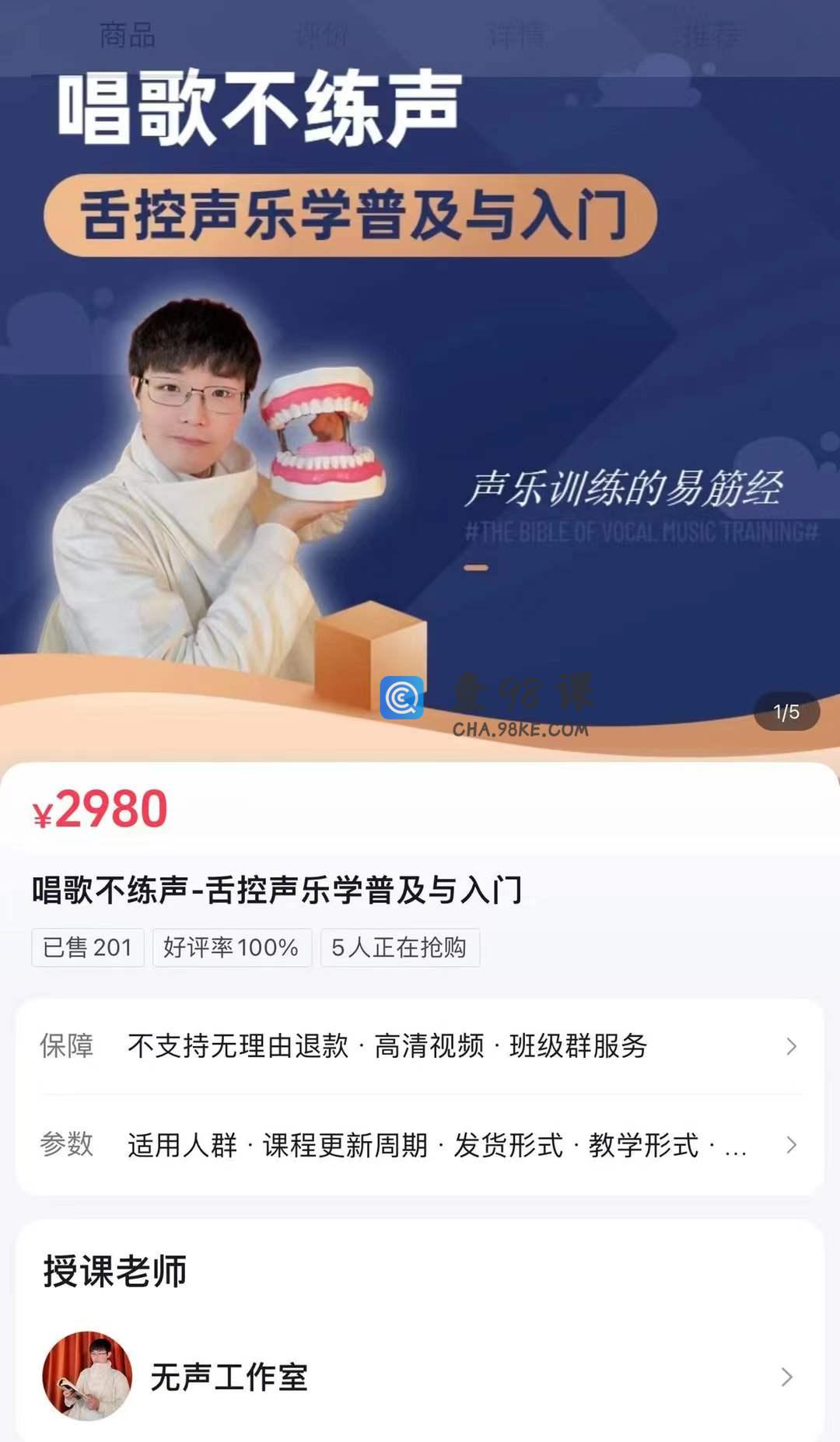Switch to the 推荐 tab
The height and width of the screenshot is (1442, 840).
click(x=709, y=36)
